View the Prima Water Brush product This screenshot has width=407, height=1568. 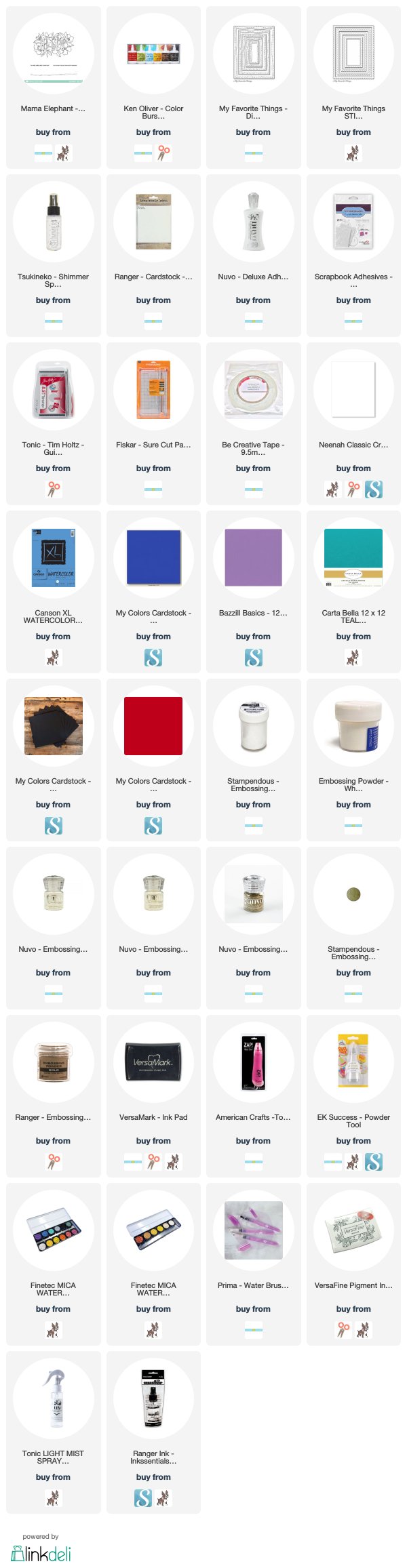tap(253, 1230)
